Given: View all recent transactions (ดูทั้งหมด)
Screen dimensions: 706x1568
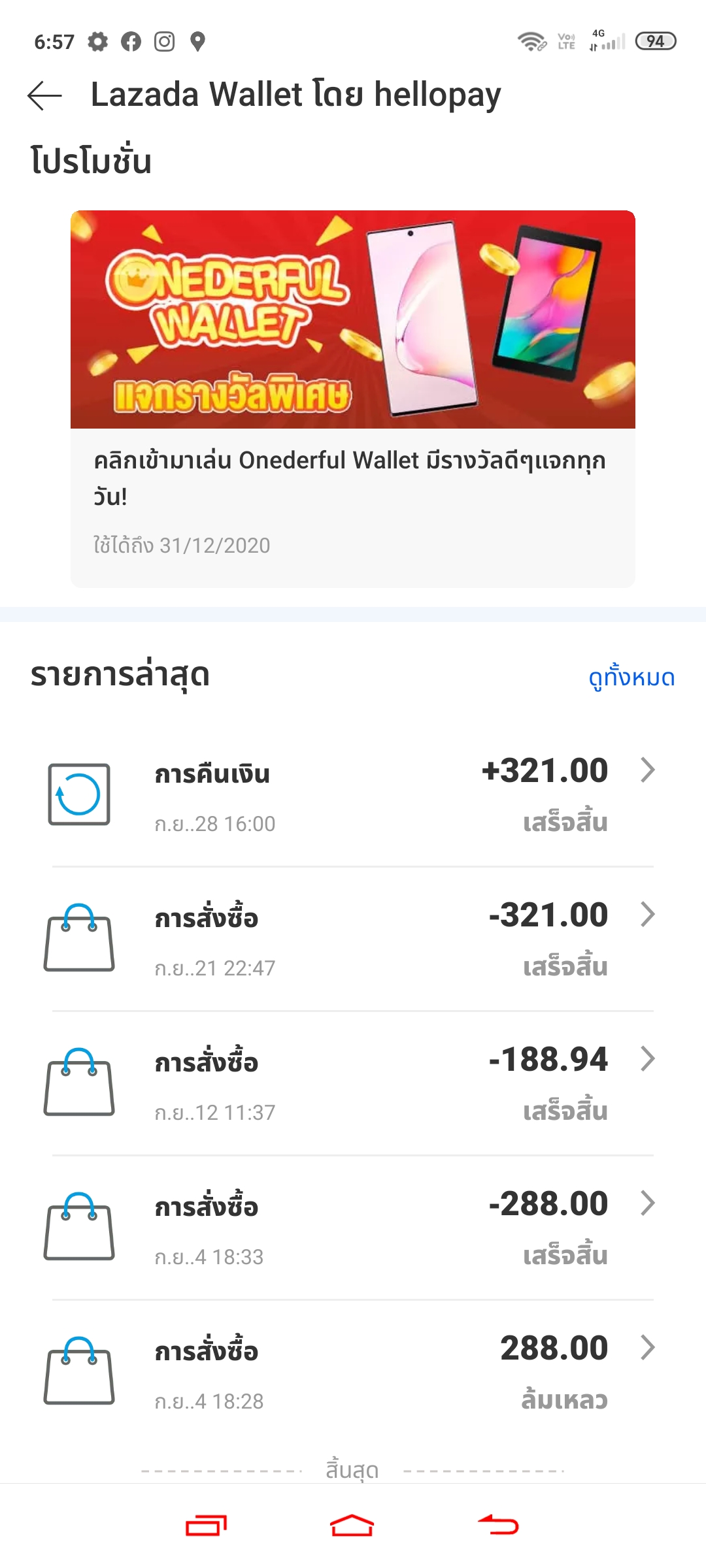Looking at the screenshot, I should point(631,678).
